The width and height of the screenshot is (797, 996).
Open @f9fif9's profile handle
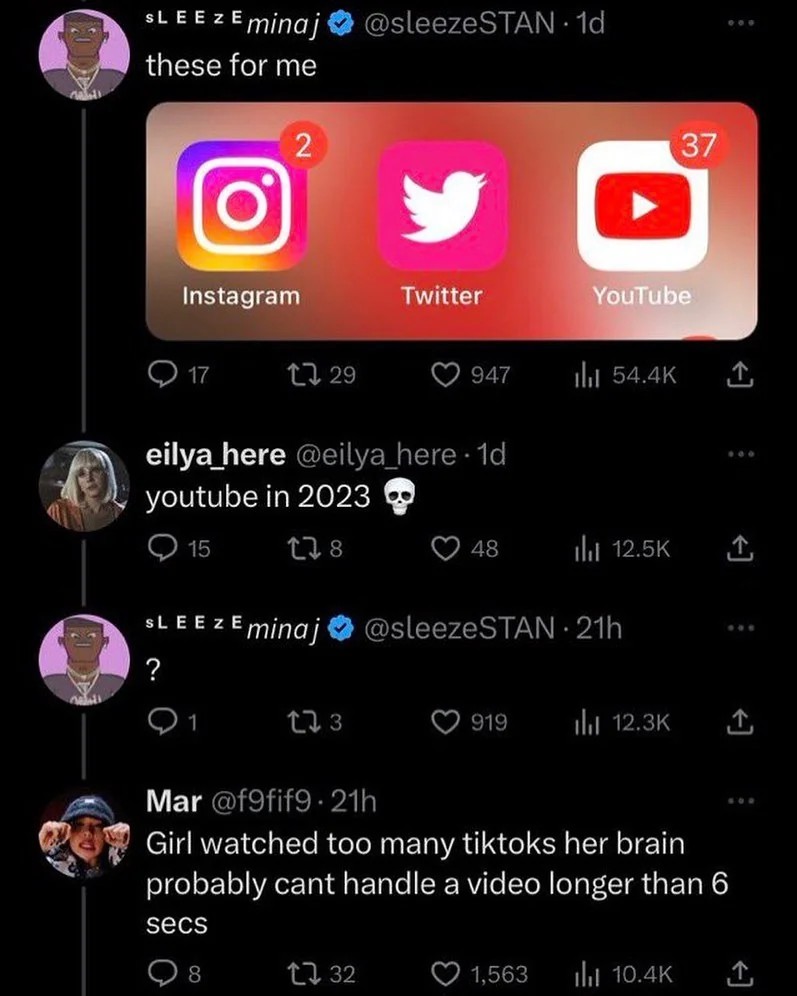[x=260, y=800]
